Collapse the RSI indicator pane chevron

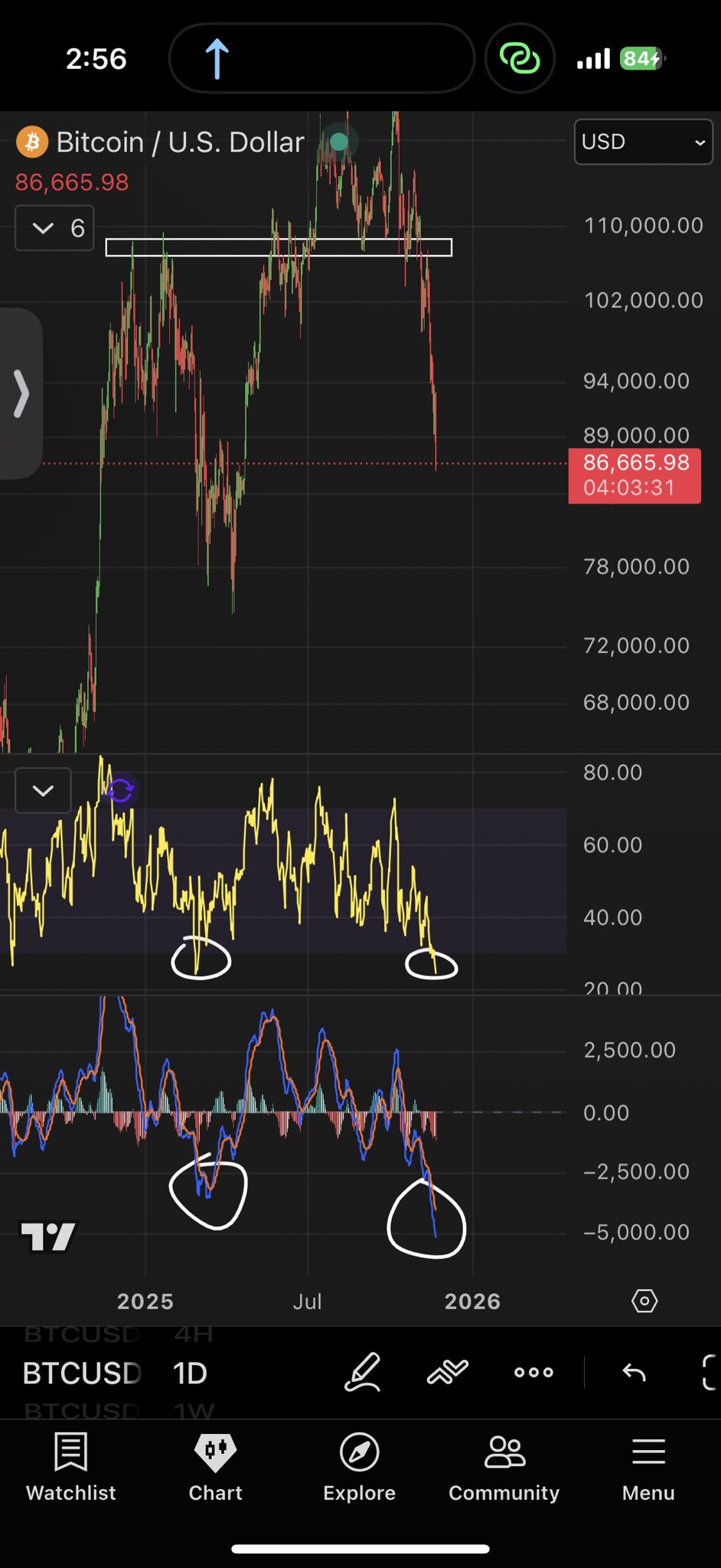43,790
